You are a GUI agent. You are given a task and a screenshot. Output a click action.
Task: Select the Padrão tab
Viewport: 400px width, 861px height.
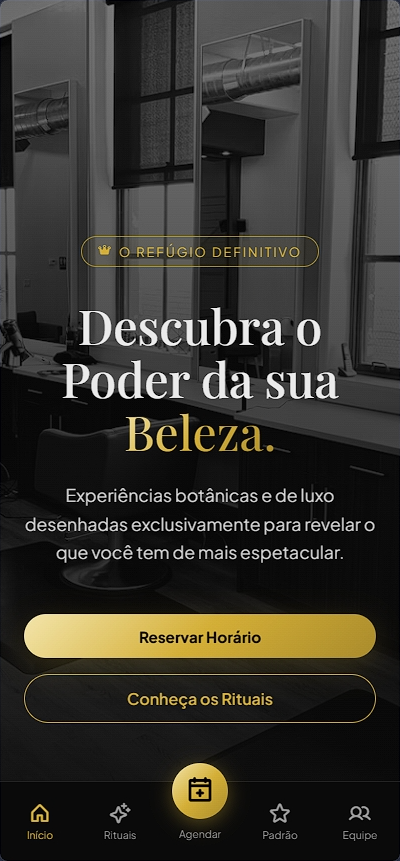[280, 821]
